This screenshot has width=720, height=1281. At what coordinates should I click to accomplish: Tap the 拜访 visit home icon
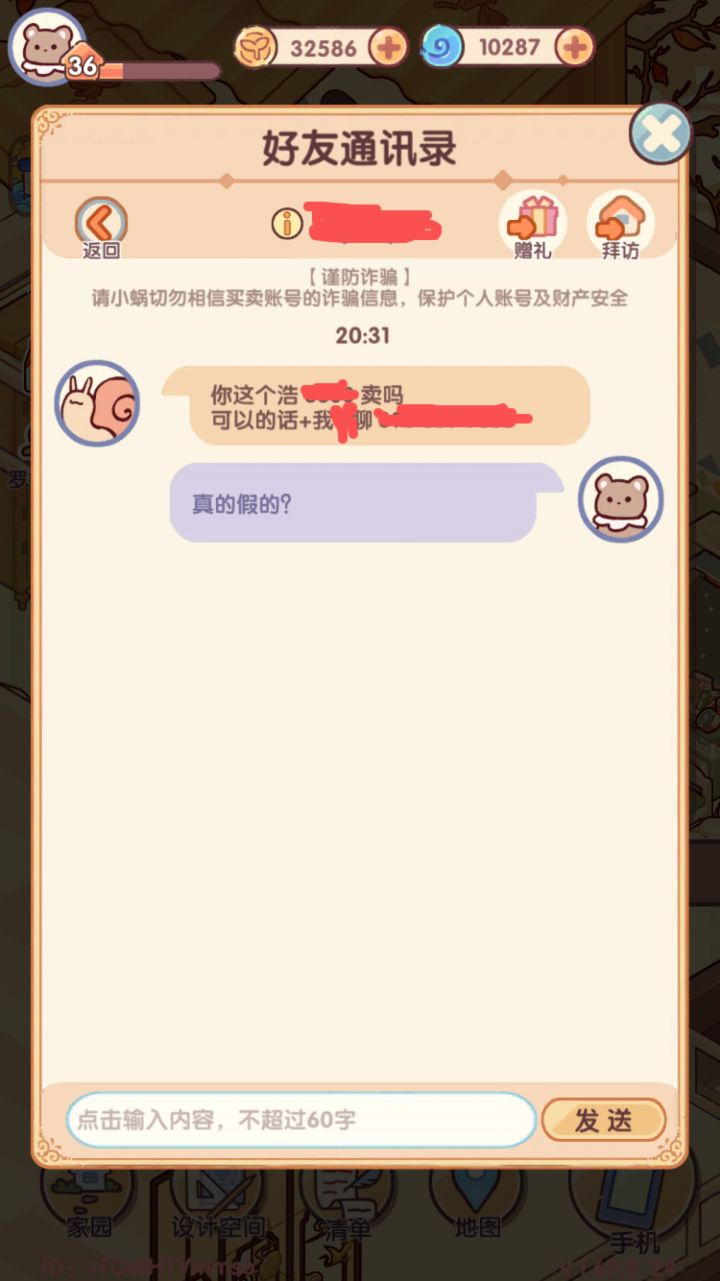coord(622,222)
